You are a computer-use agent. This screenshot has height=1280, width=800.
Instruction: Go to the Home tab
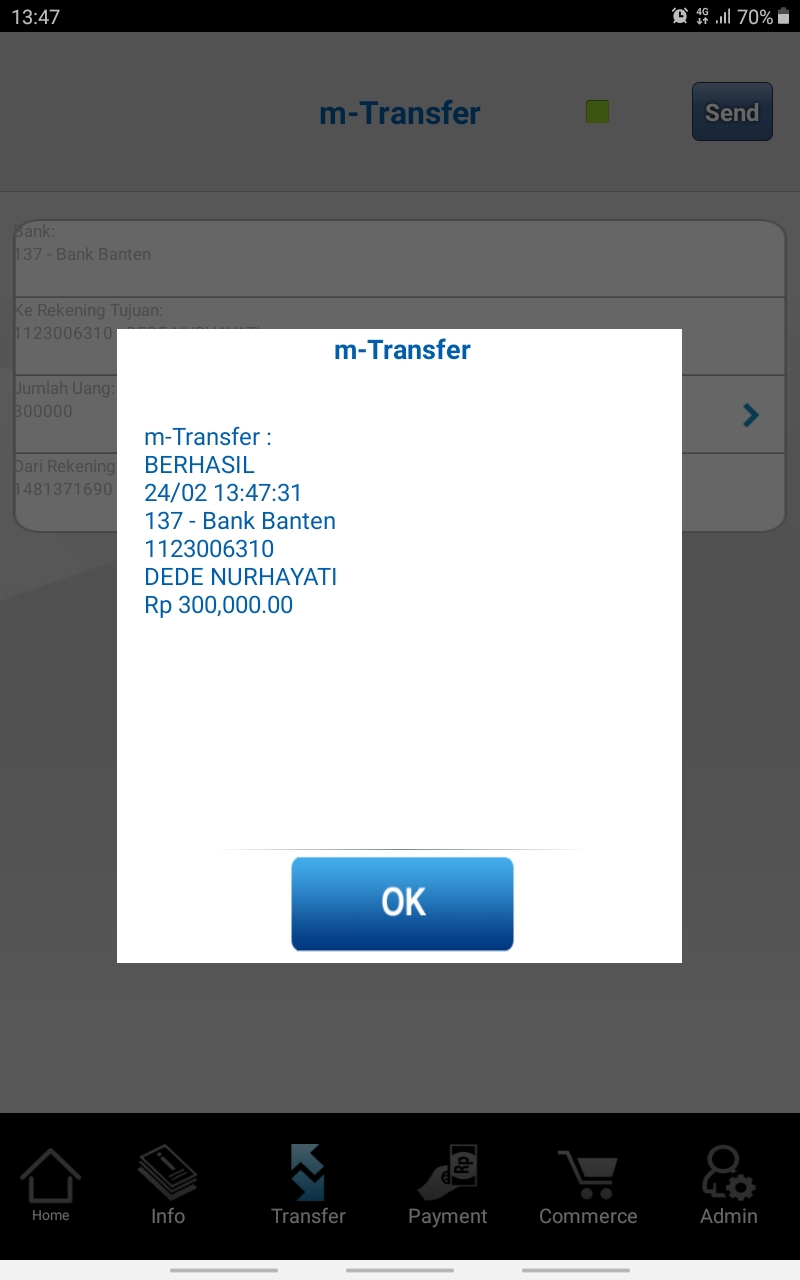tap(50, 1186)
